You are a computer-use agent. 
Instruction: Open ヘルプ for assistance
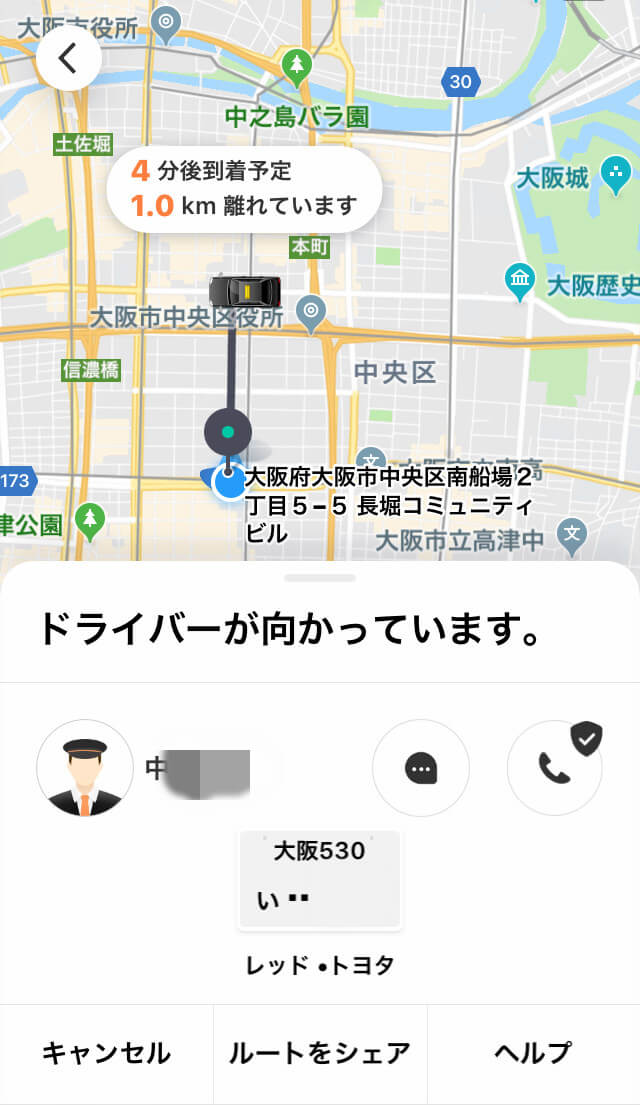coord(533,1053)
